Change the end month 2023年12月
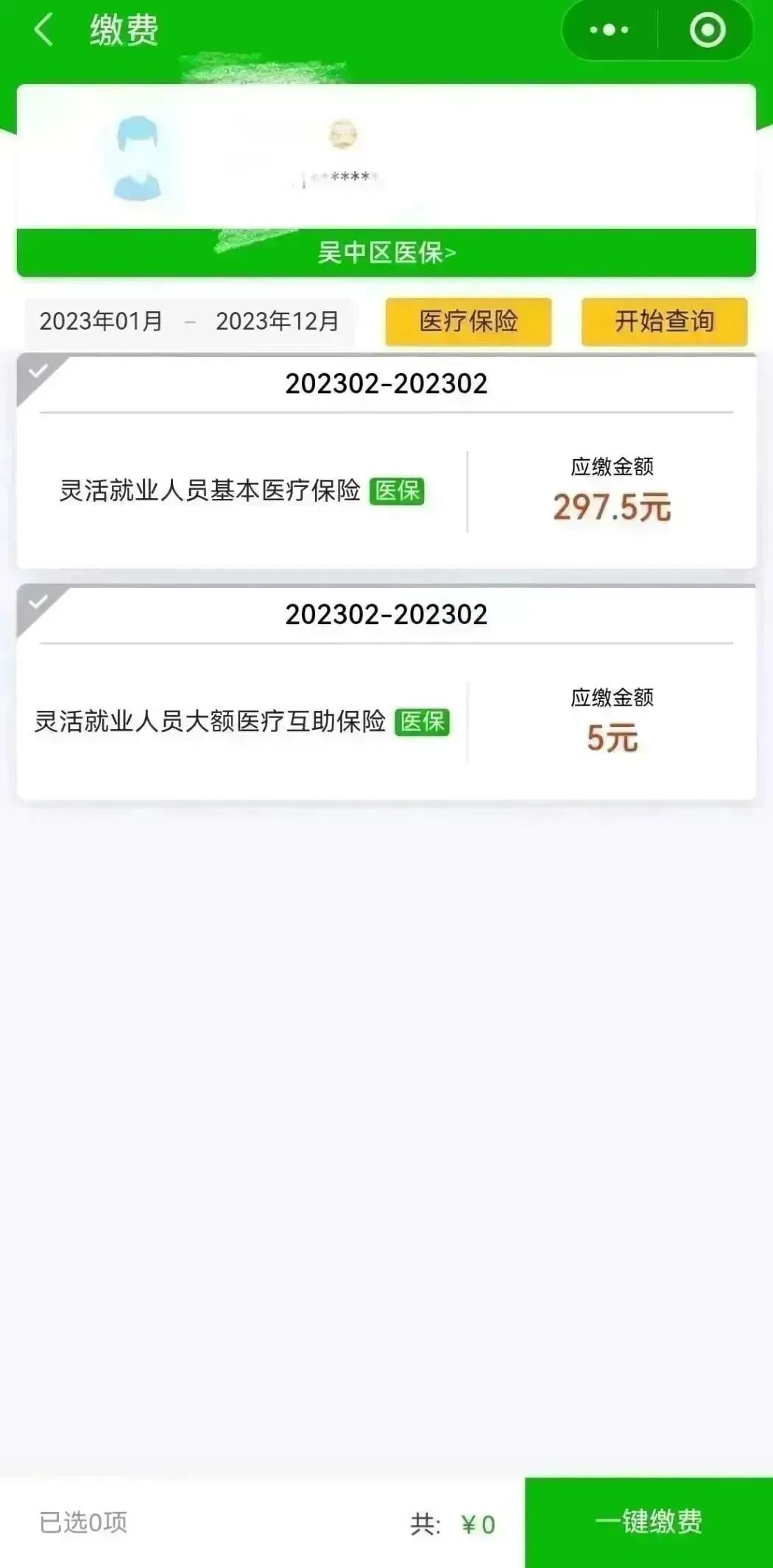773x1568 pixels. [x=278, y=322]
